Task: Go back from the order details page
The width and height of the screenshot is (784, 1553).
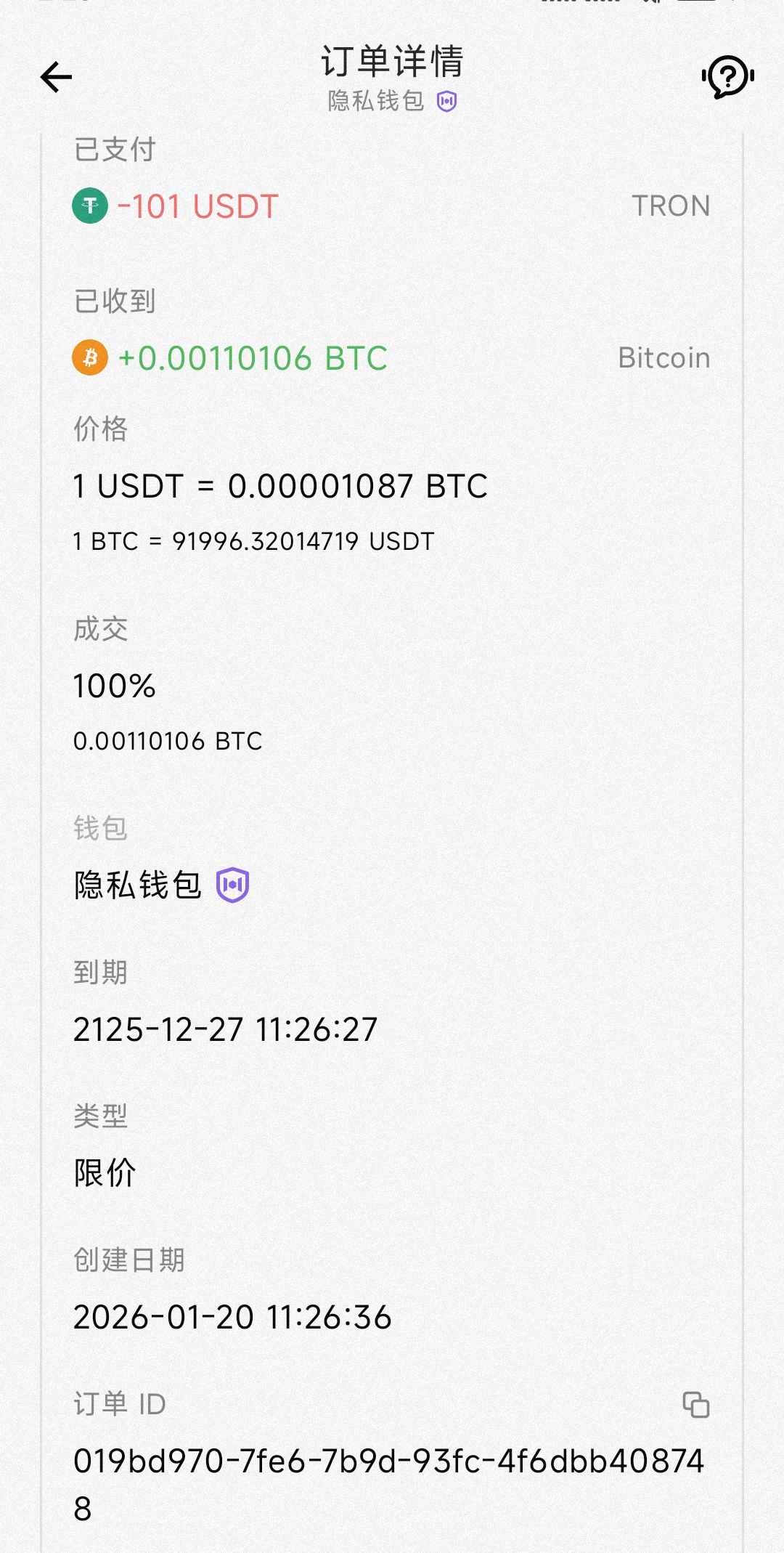Action: 56,78
